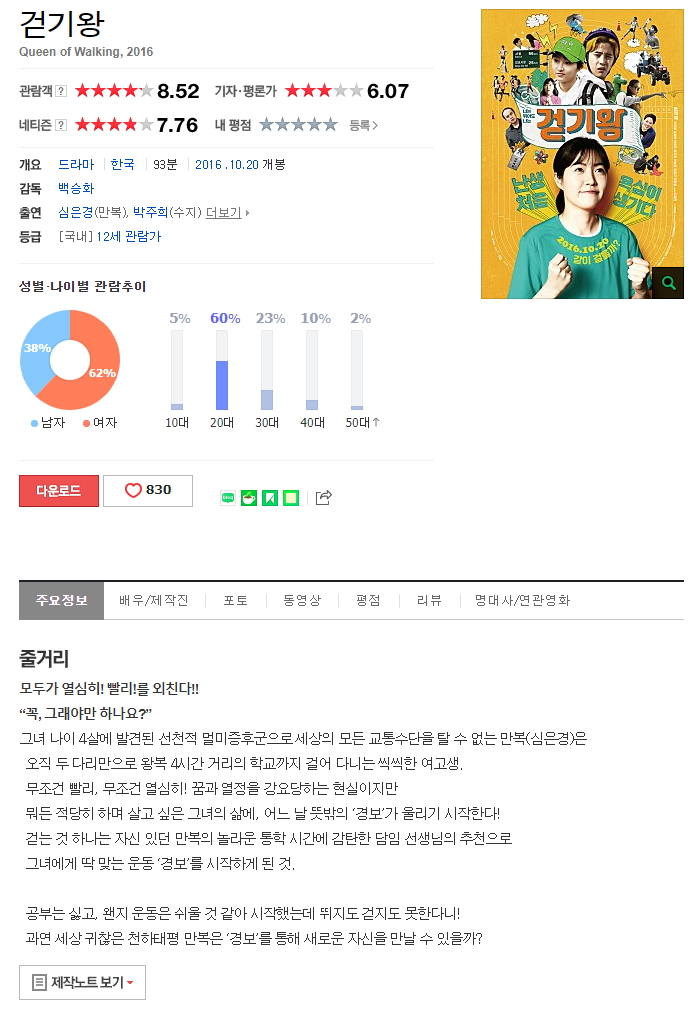The width and height of the screenshot is (692, 1024).
Task: Expand 제작노트 보기
Action: coord(82,983)
